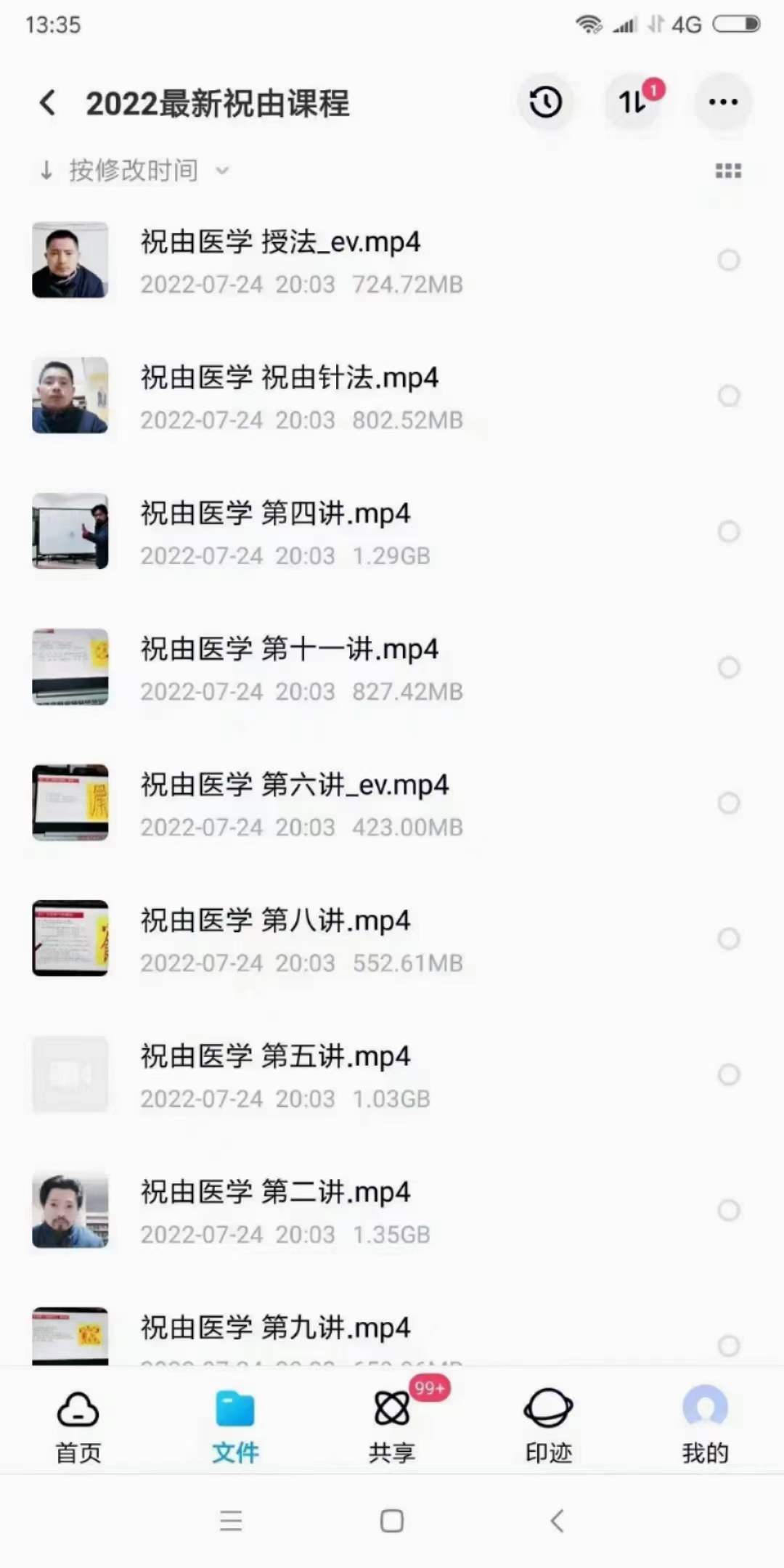
Task: Open the 印迹 planet icon
Action: click(548, 1408)
